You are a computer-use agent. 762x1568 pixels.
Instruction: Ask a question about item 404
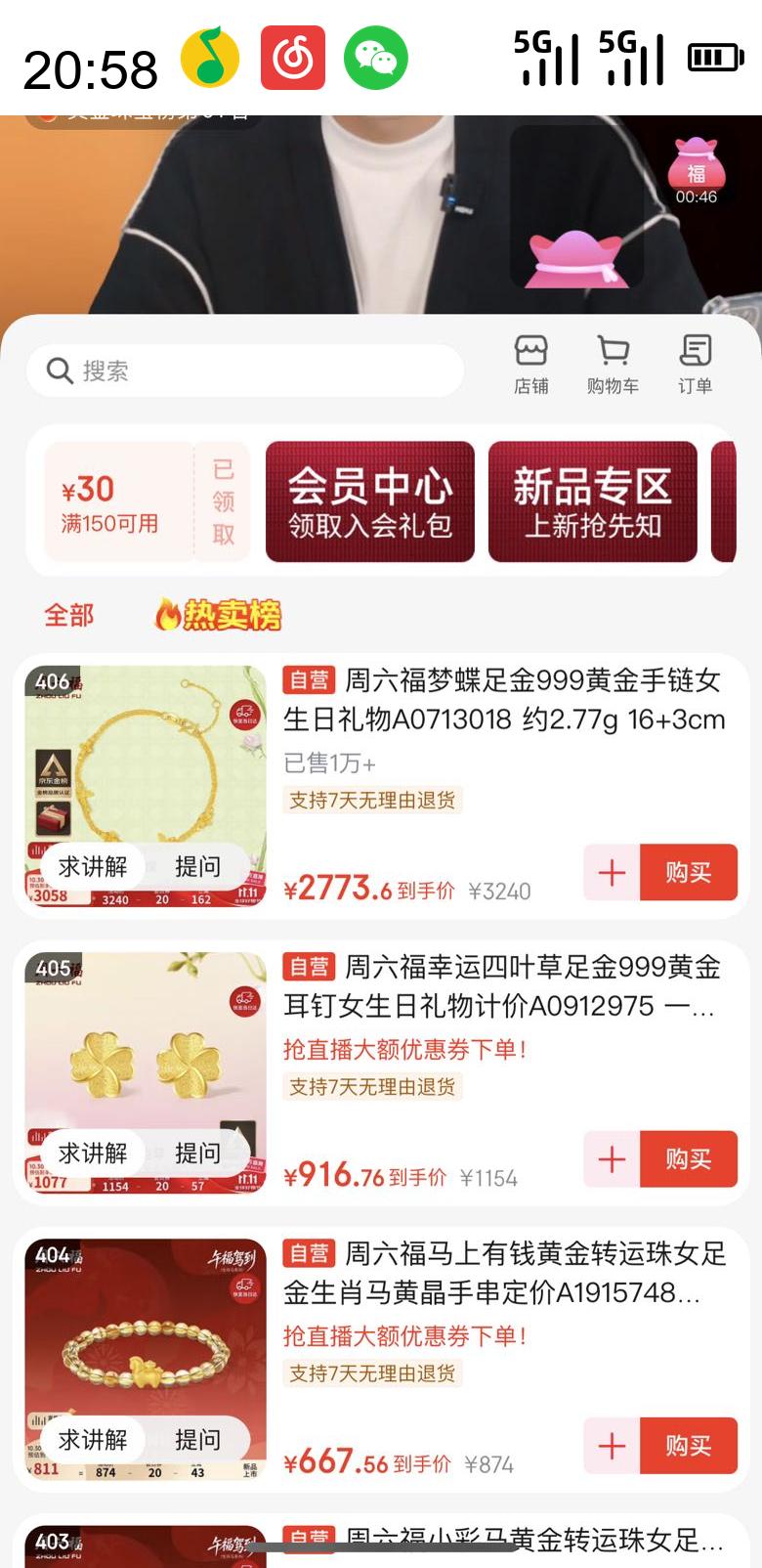pyautogui.click(x=197, y=1439)
